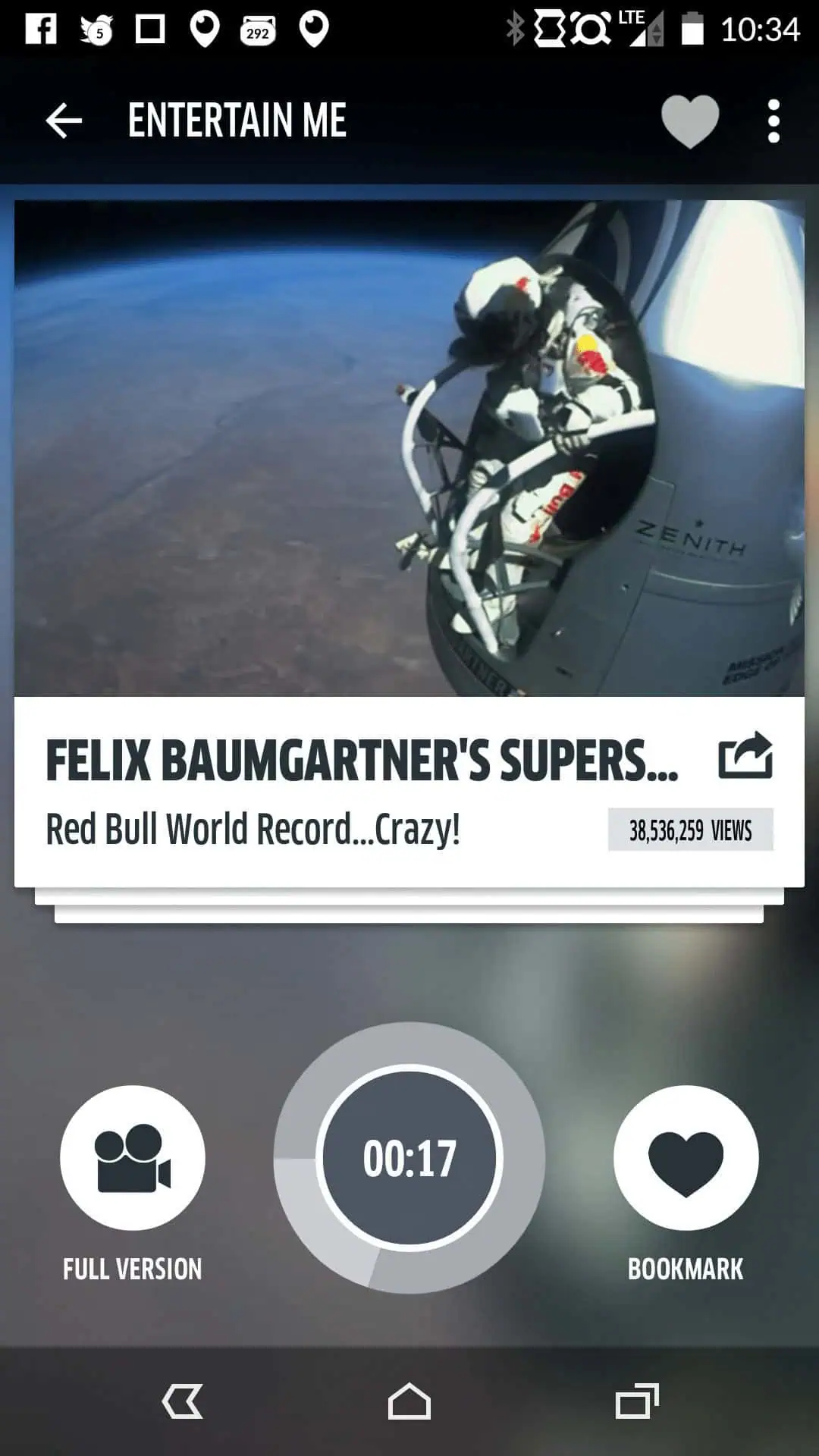Open recent apps from the navigation bar
819x1456 pixels.
637,1401
